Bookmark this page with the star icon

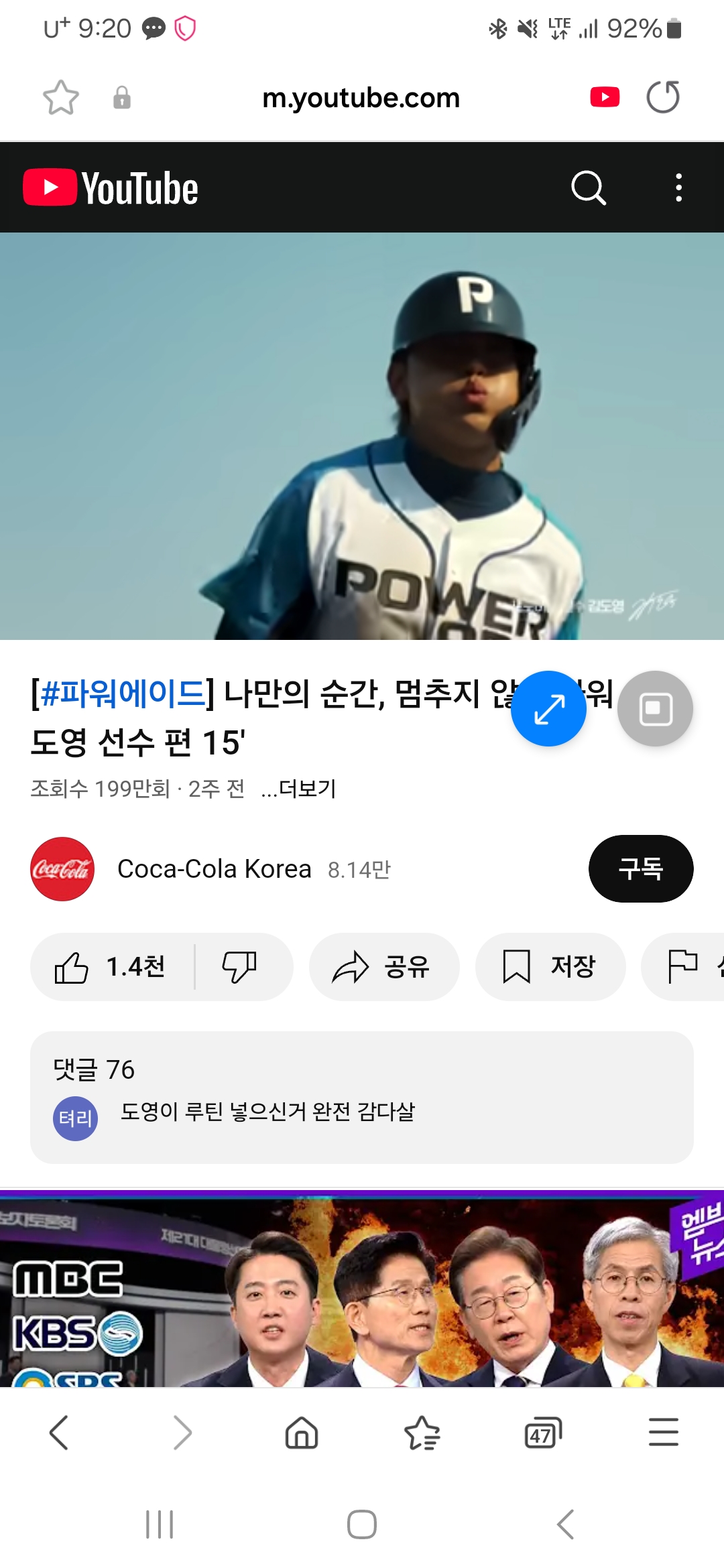(61, 98)
